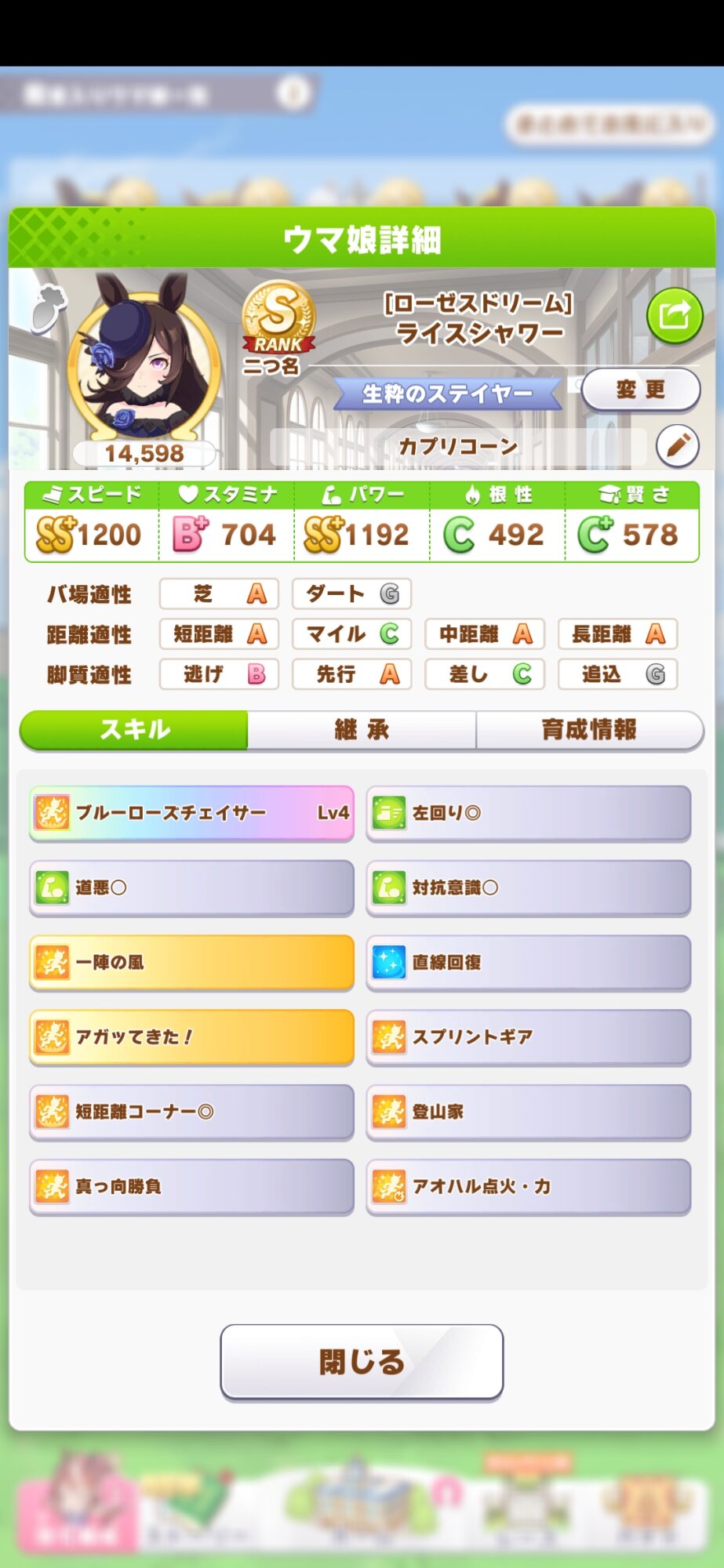Show details for 一陣の風 skill

[x=191, y=962]
